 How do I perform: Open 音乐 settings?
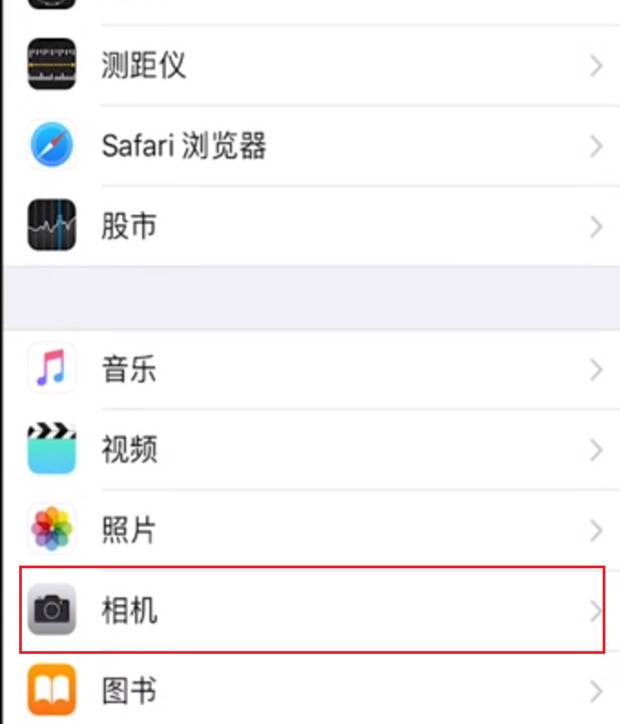pos(310,370)
